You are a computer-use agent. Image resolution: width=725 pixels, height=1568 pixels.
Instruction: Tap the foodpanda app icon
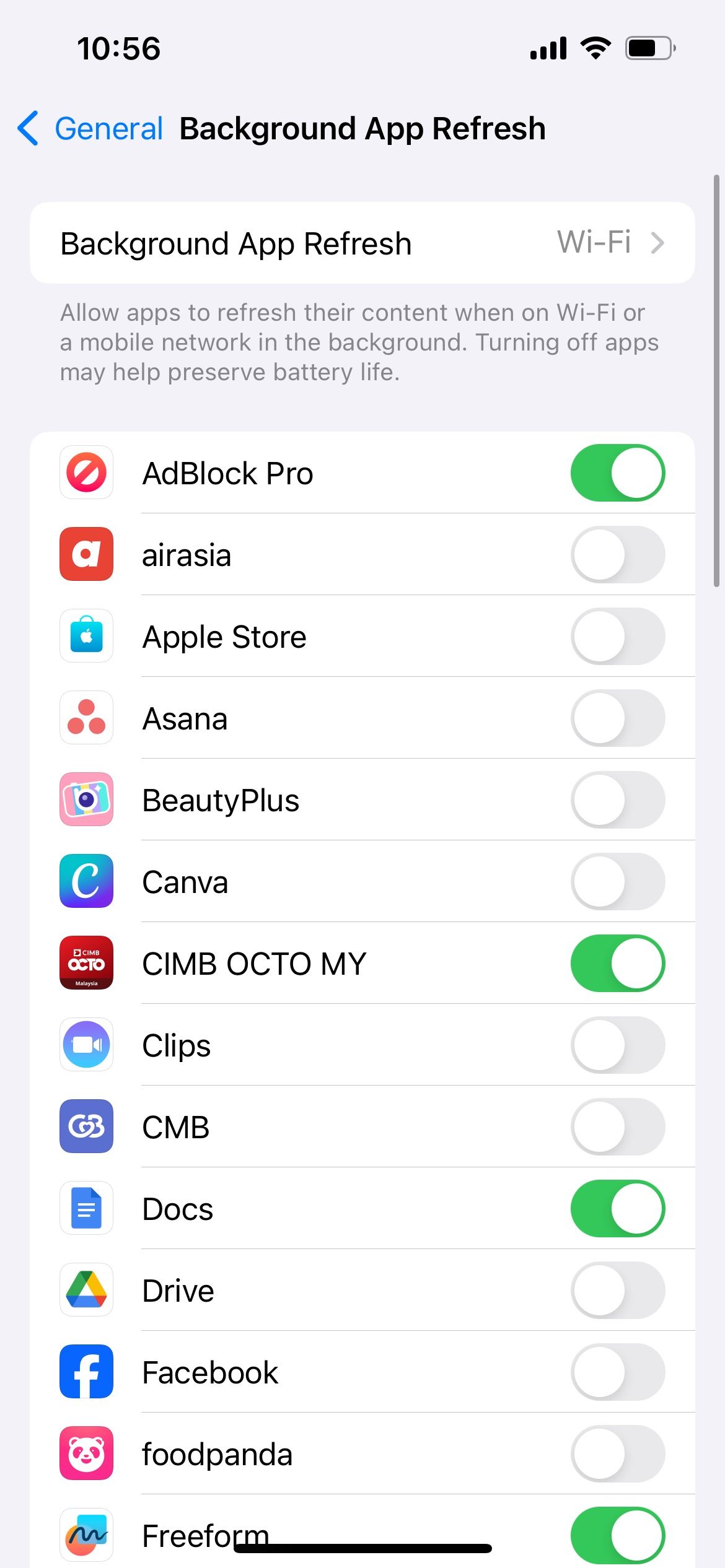pyautogui.click(x=86, y=1455)
